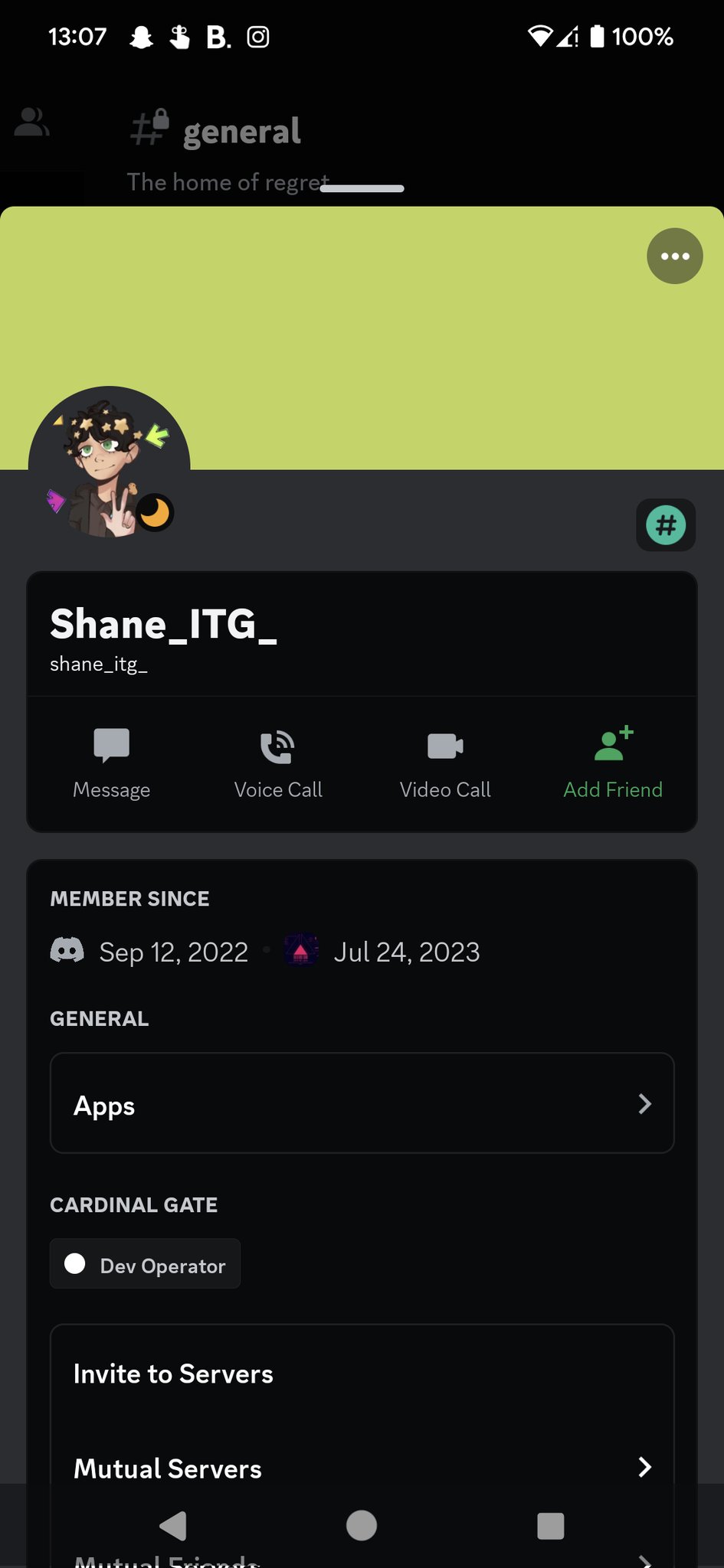This screenshot has width=724, height=1568.
Task: Start a Voice Call
Action: point(278,763)
